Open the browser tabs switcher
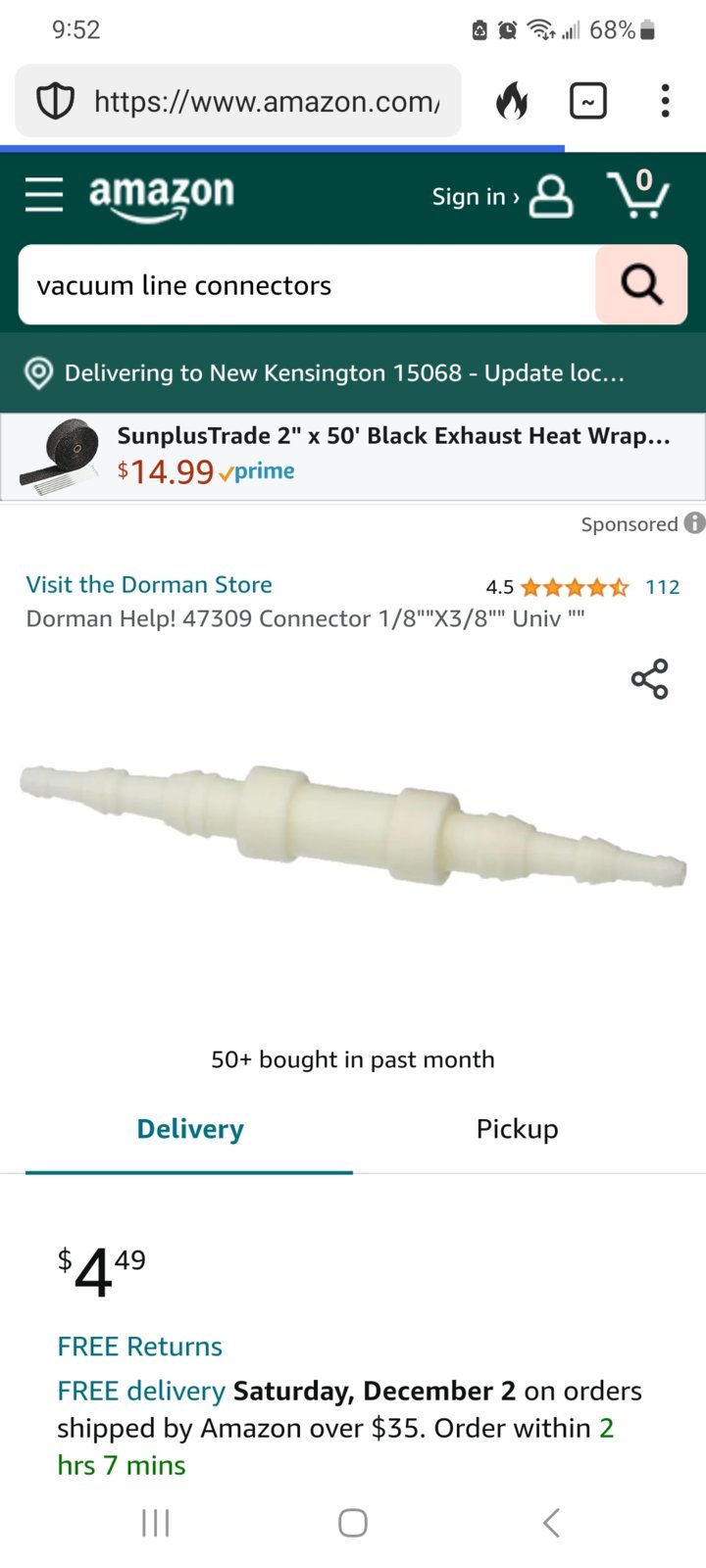The image size is (706, 1568). 588,101
